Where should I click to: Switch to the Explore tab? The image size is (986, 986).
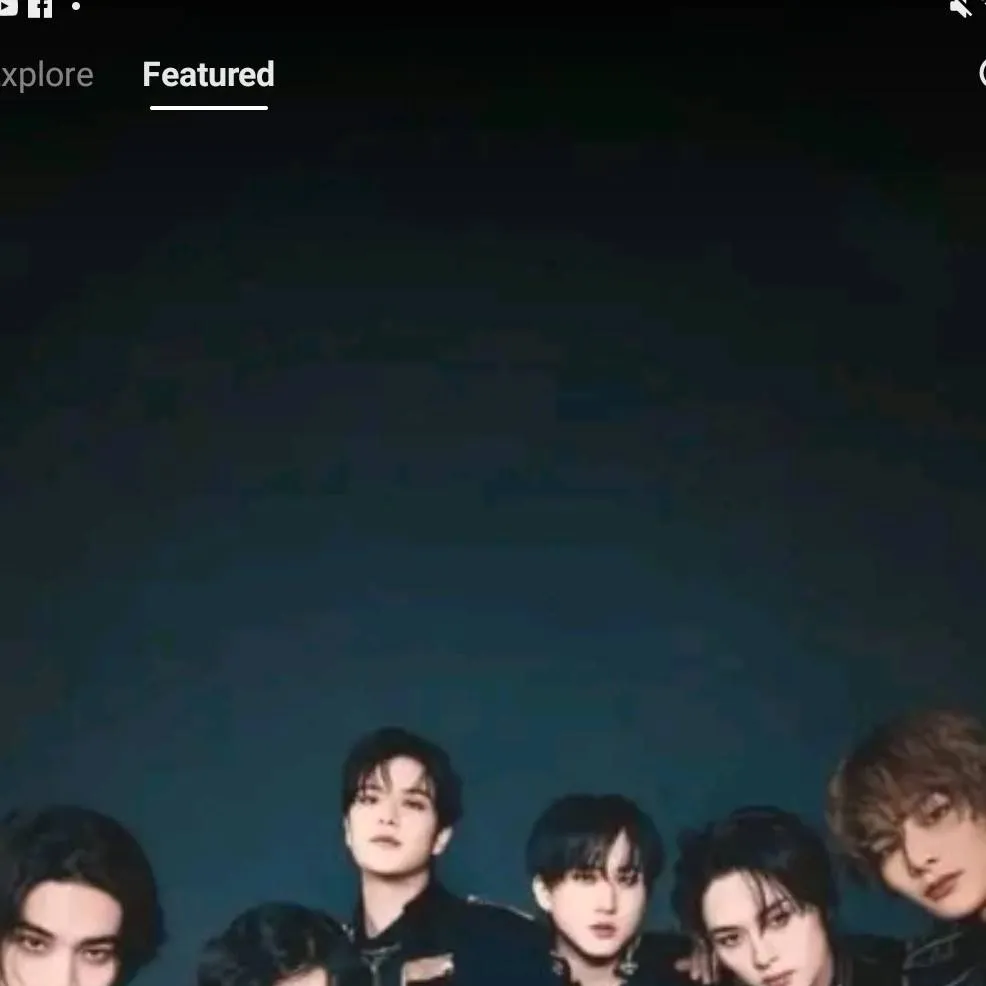click(46, 75)
